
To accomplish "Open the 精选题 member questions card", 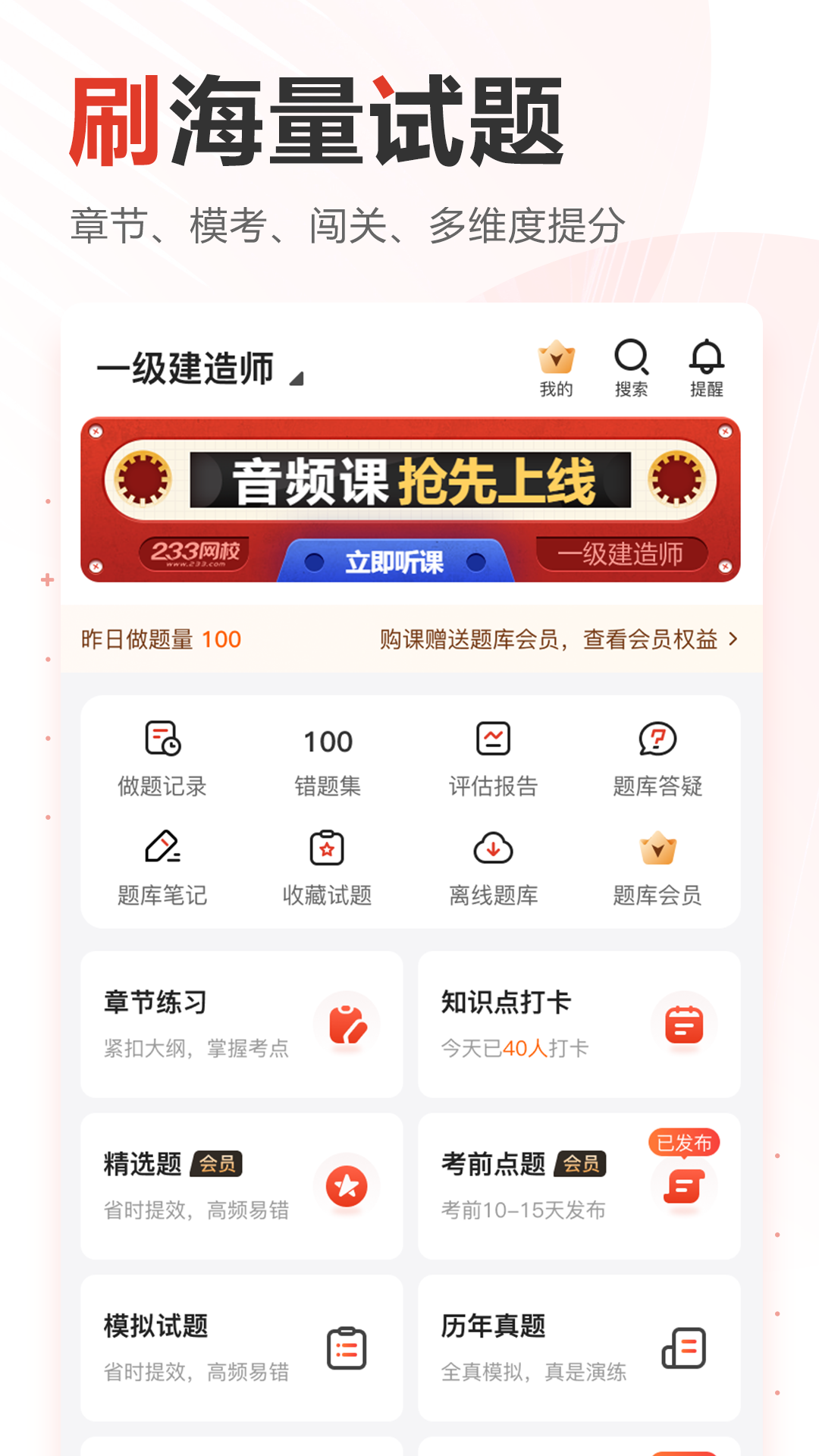I will point(243,1185).
